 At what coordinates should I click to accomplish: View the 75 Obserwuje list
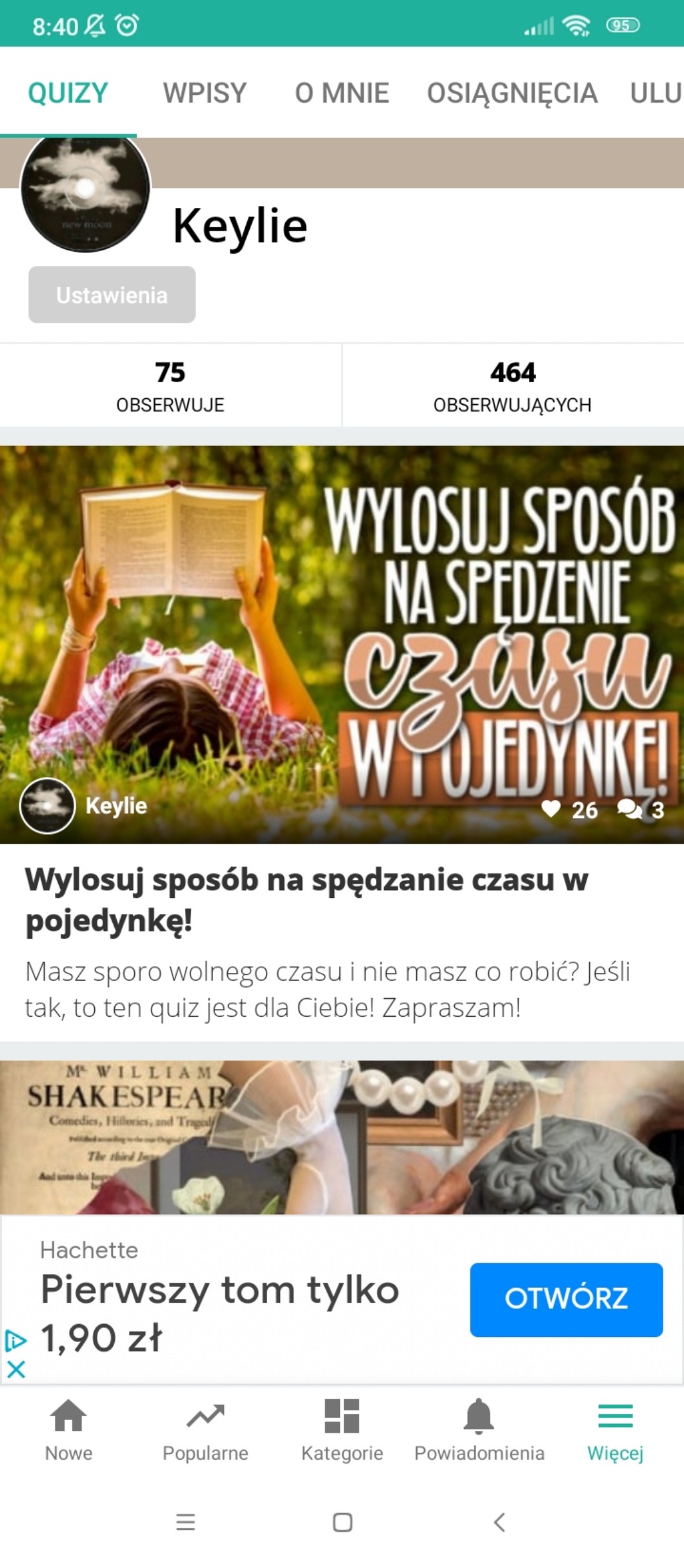(x=170, y=386)
